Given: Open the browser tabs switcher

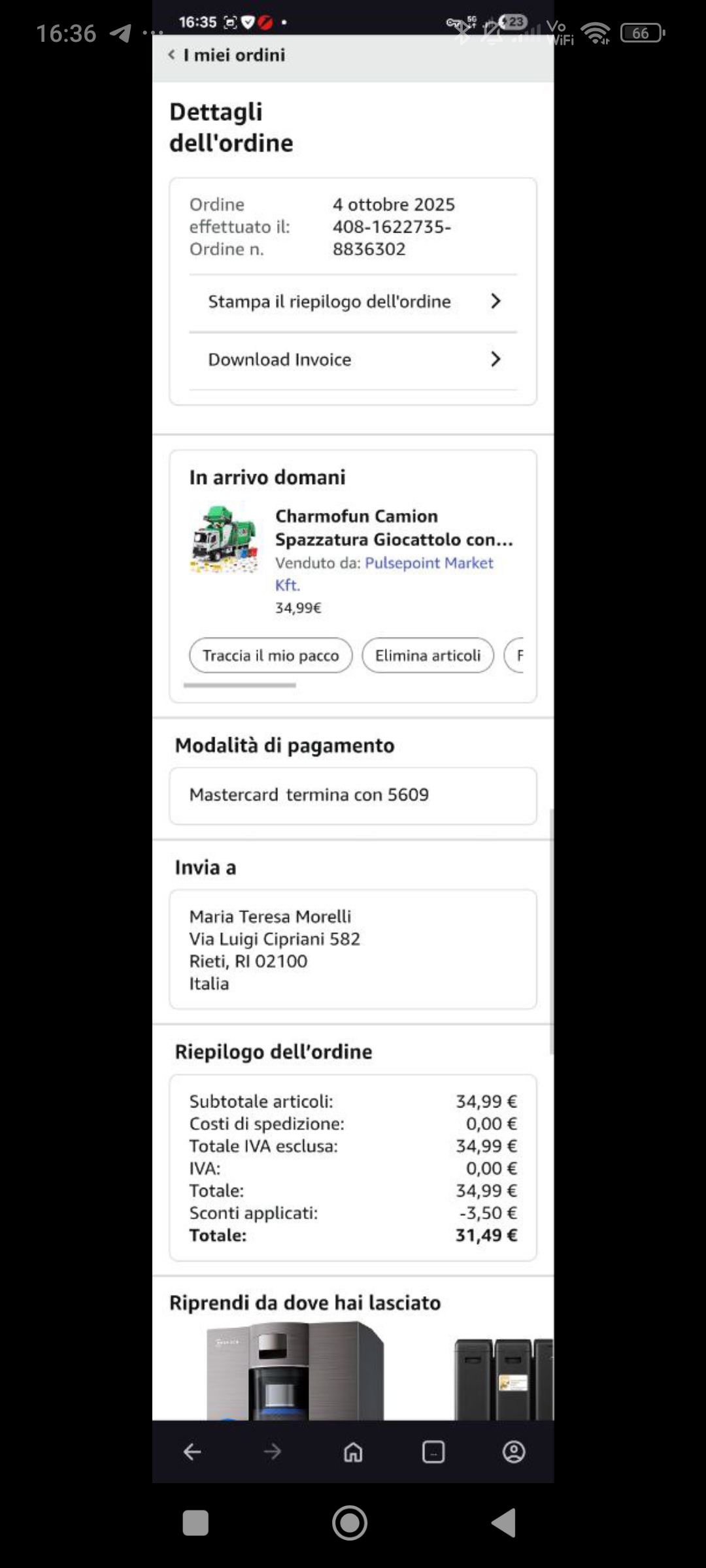Looking at the screenshot, I should pyautogui.click(x=433, y=1452).
